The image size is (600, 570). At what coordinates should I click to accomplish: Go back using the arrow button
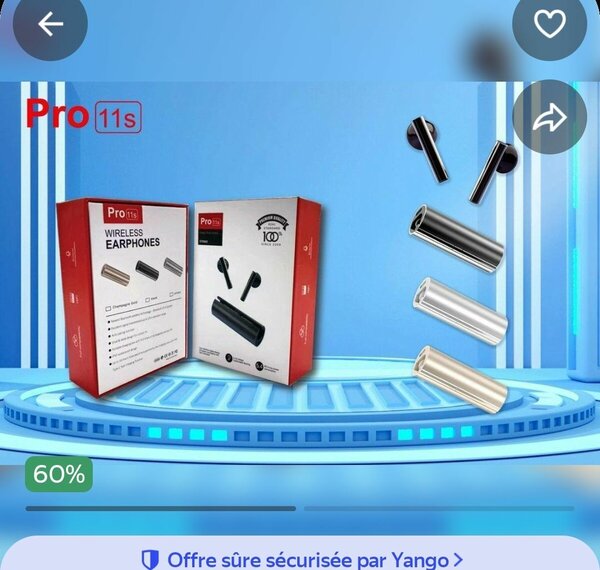click(x=50, y=25)
